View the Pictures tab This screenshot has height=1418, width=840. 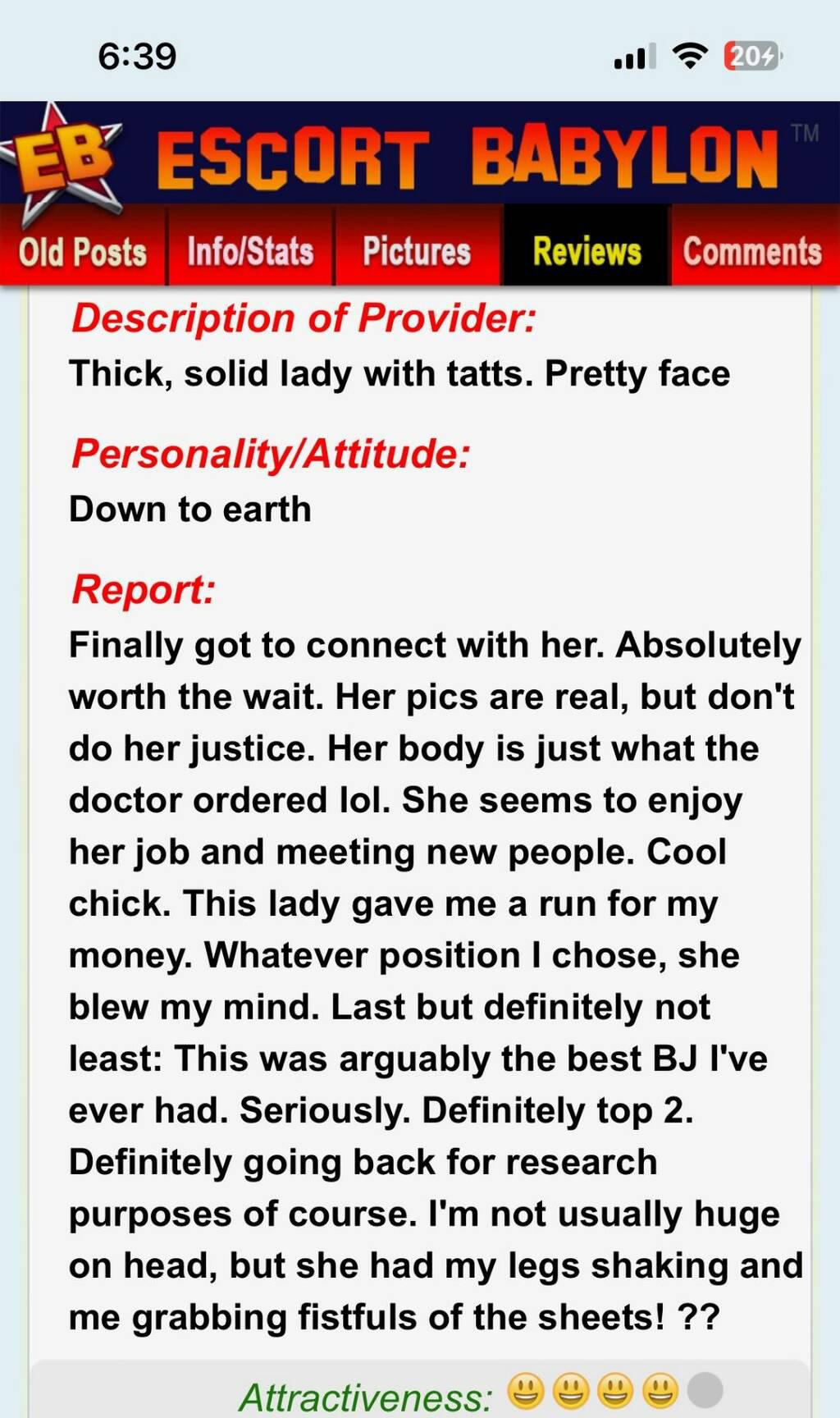point(417,251)
